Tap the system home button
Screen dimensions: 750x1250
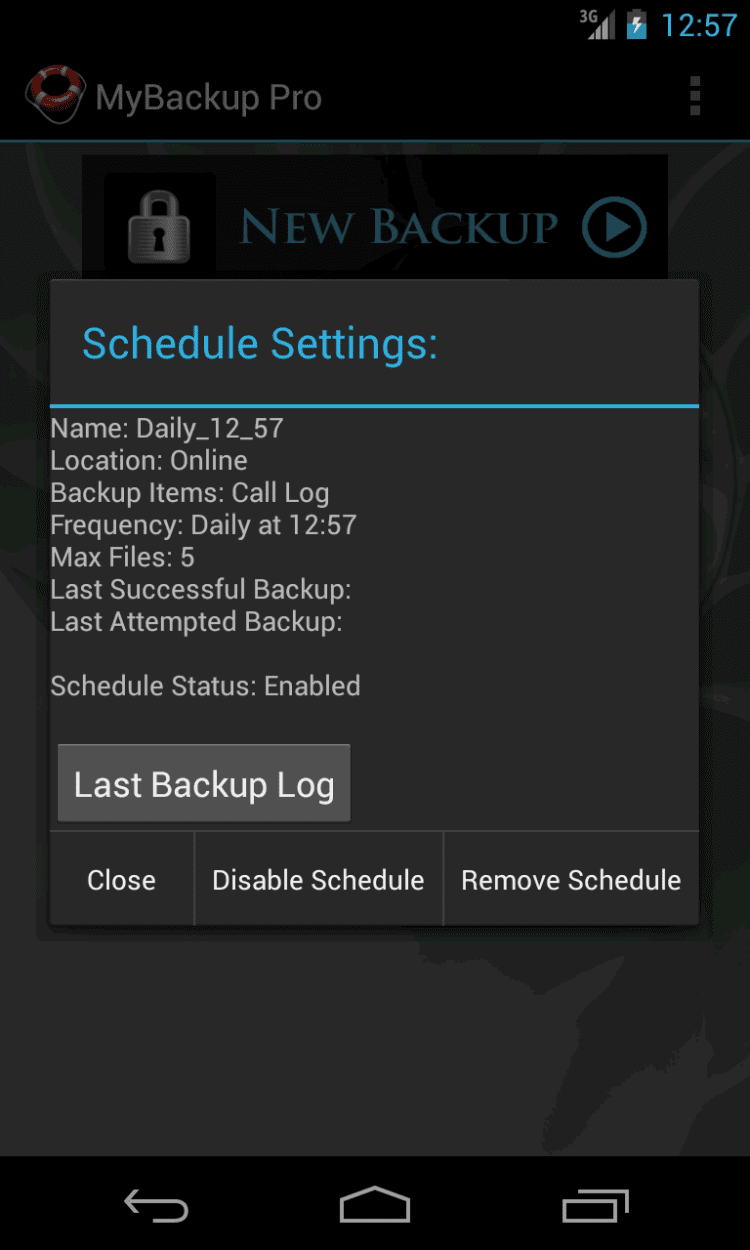(375, 1205)
